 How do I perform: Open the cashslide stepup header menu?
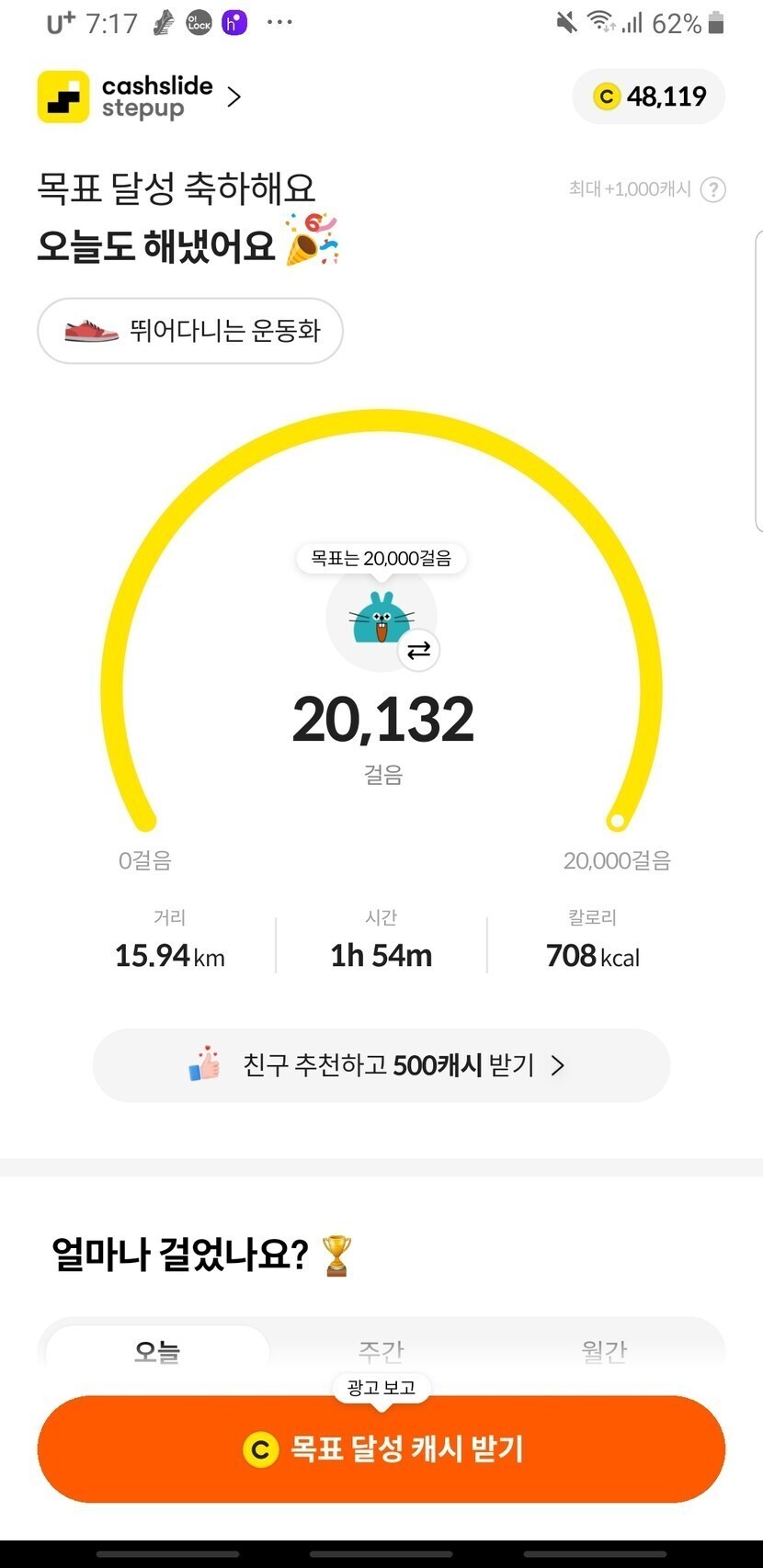(140, 97)
